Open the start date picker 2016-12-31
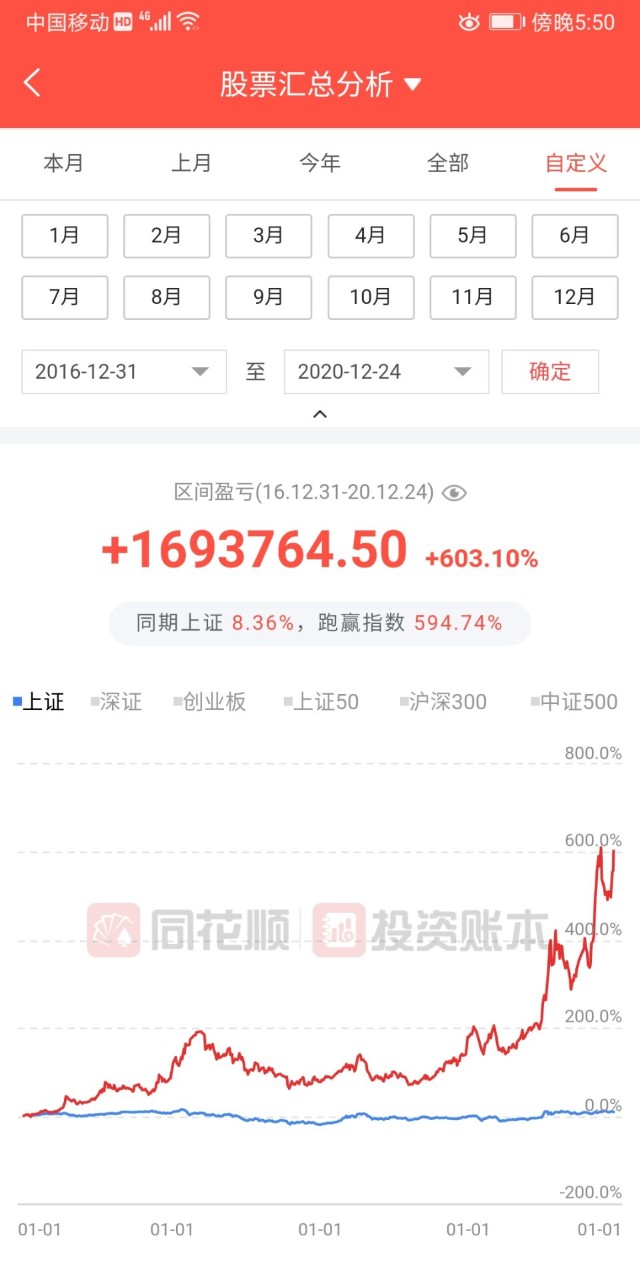Image resolution: width=640 pixels, height=1280 pixels. tap(124, 372)
